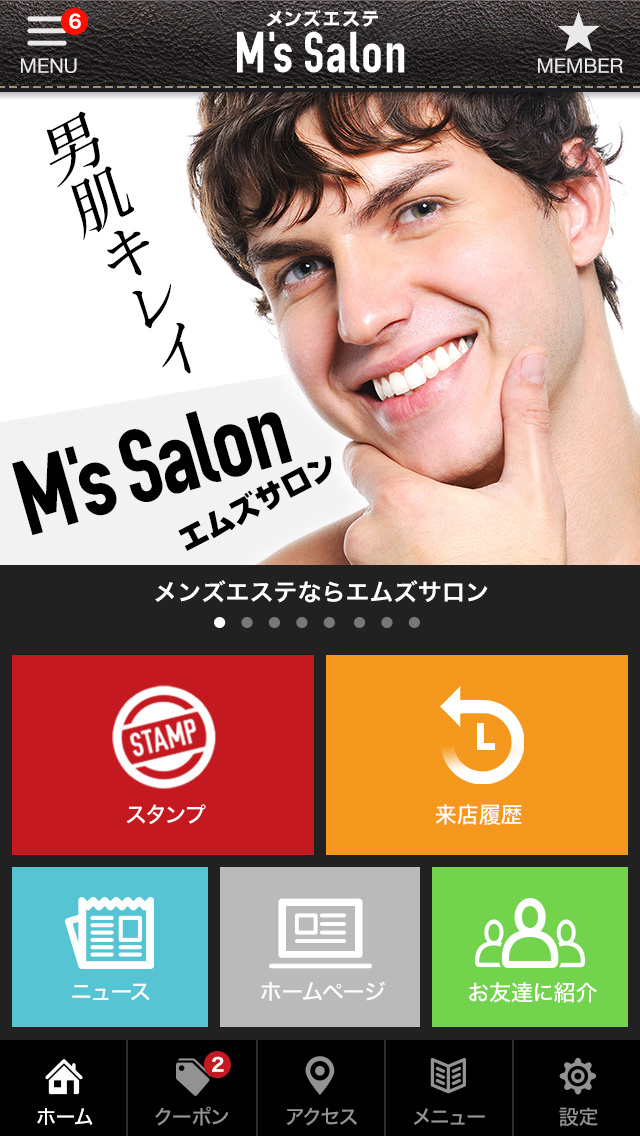Open the MEMBER star page
Viewport: 640px width, 1136px height.
579,44
